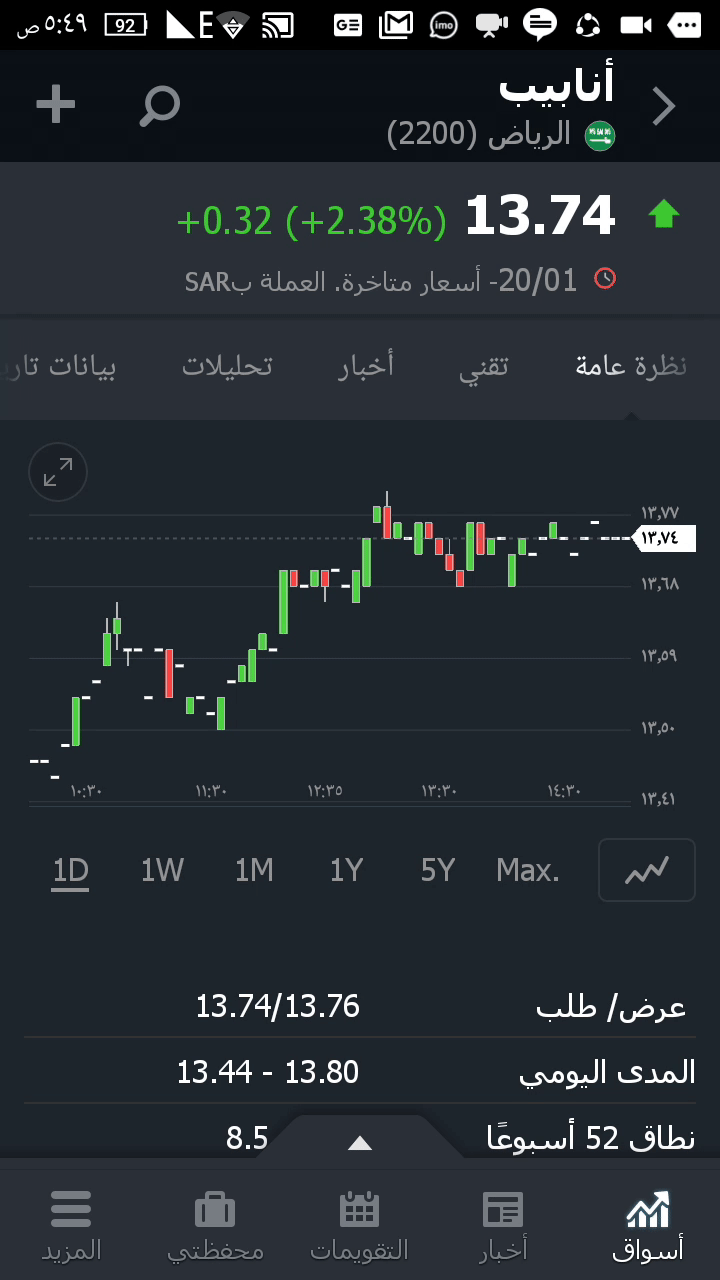The width and height of the screenshot is (720, 1280).
Task: Select the 1W chart range
Action: click(162, 871)
